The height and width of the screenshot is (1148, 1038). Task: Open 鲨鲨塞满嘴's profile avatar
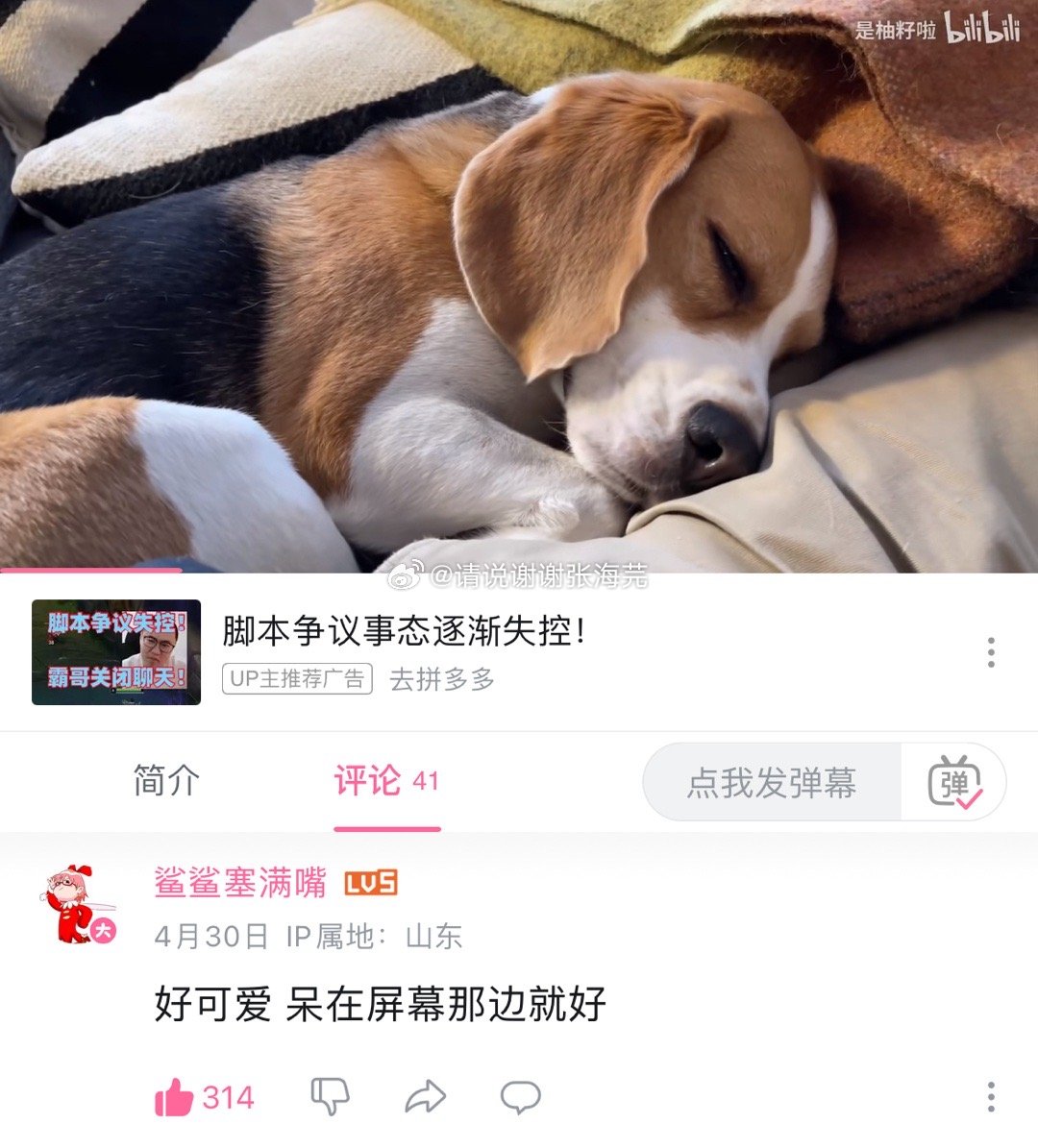77,904
